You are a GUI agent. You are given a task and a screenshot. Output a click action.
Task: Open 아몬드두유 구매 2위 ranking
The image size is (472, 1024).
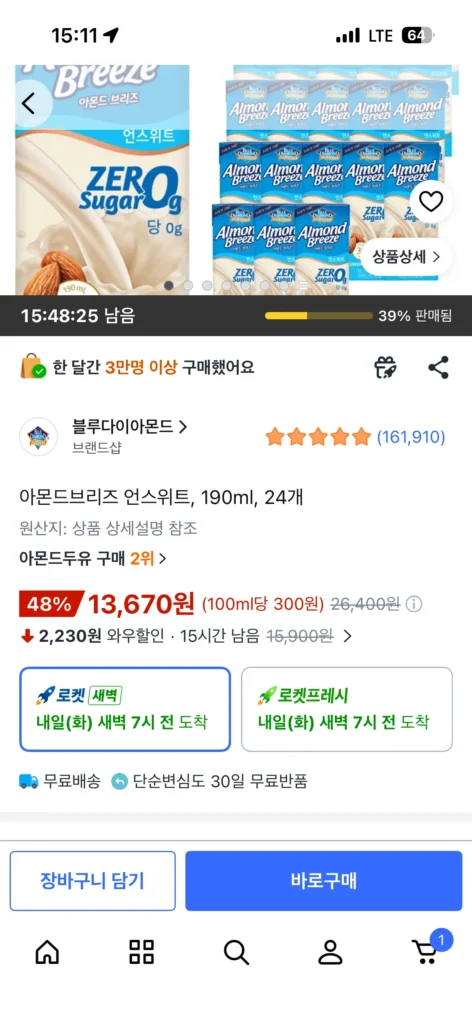[93, 558]
